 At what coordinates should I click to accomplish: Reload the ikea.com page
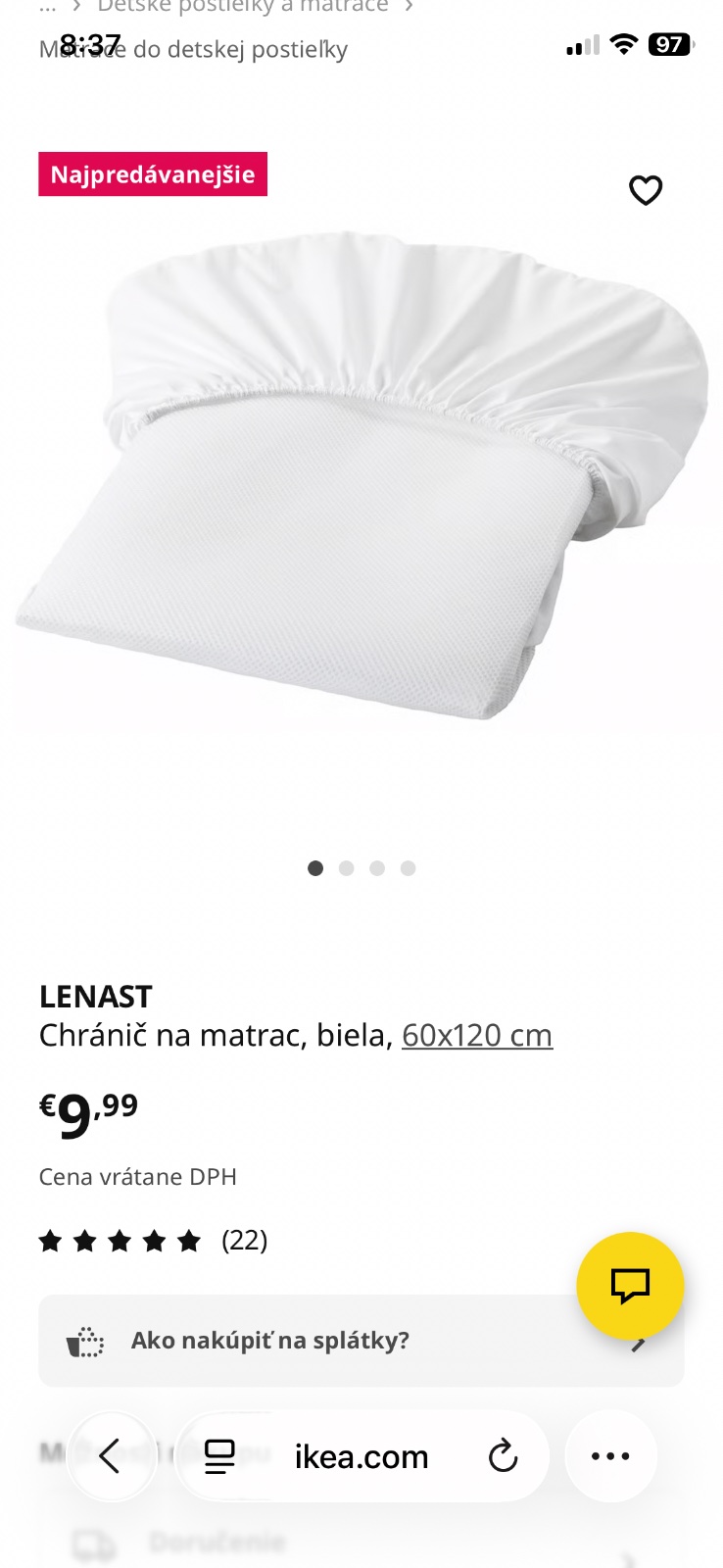pos(503,1456)
